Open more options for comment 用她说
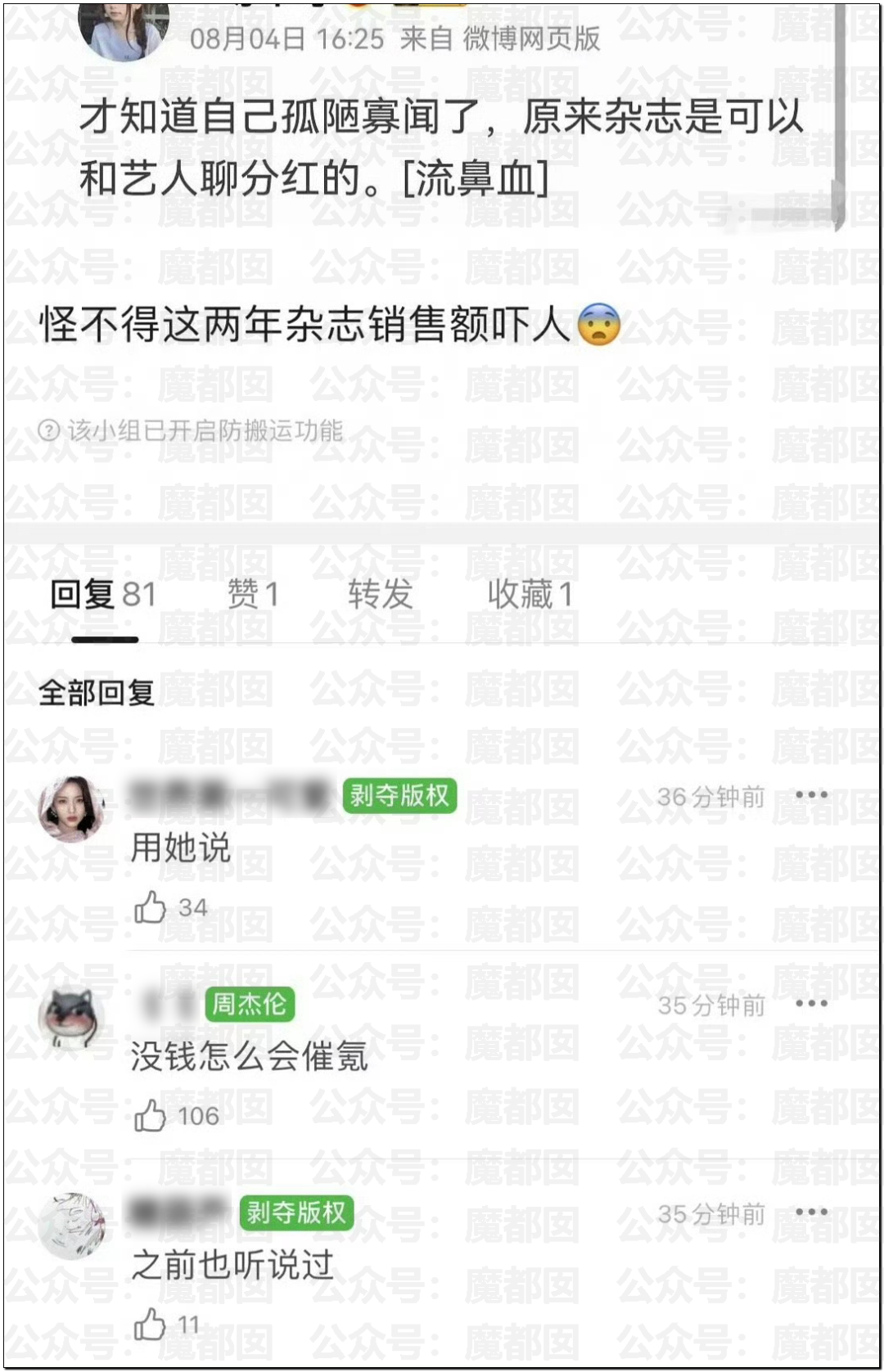 810,795
